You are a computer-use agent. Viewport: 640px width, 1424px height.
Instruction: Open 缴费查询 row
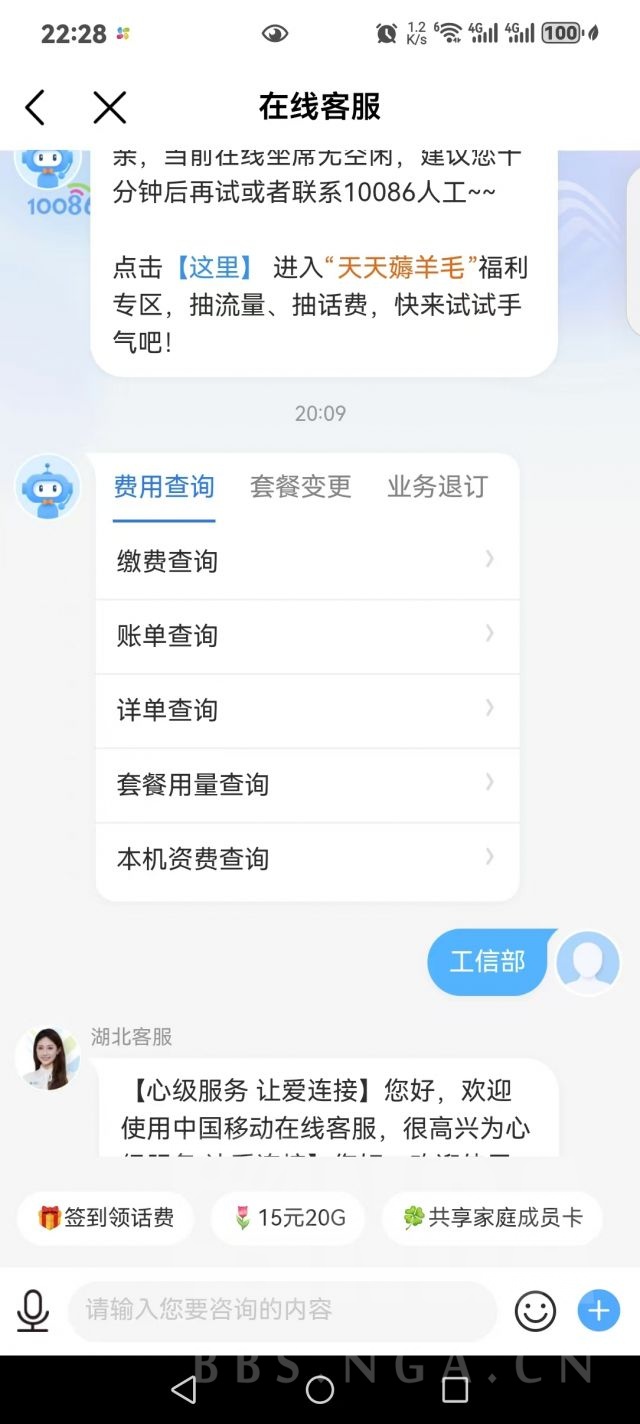(x=307, y=561)
